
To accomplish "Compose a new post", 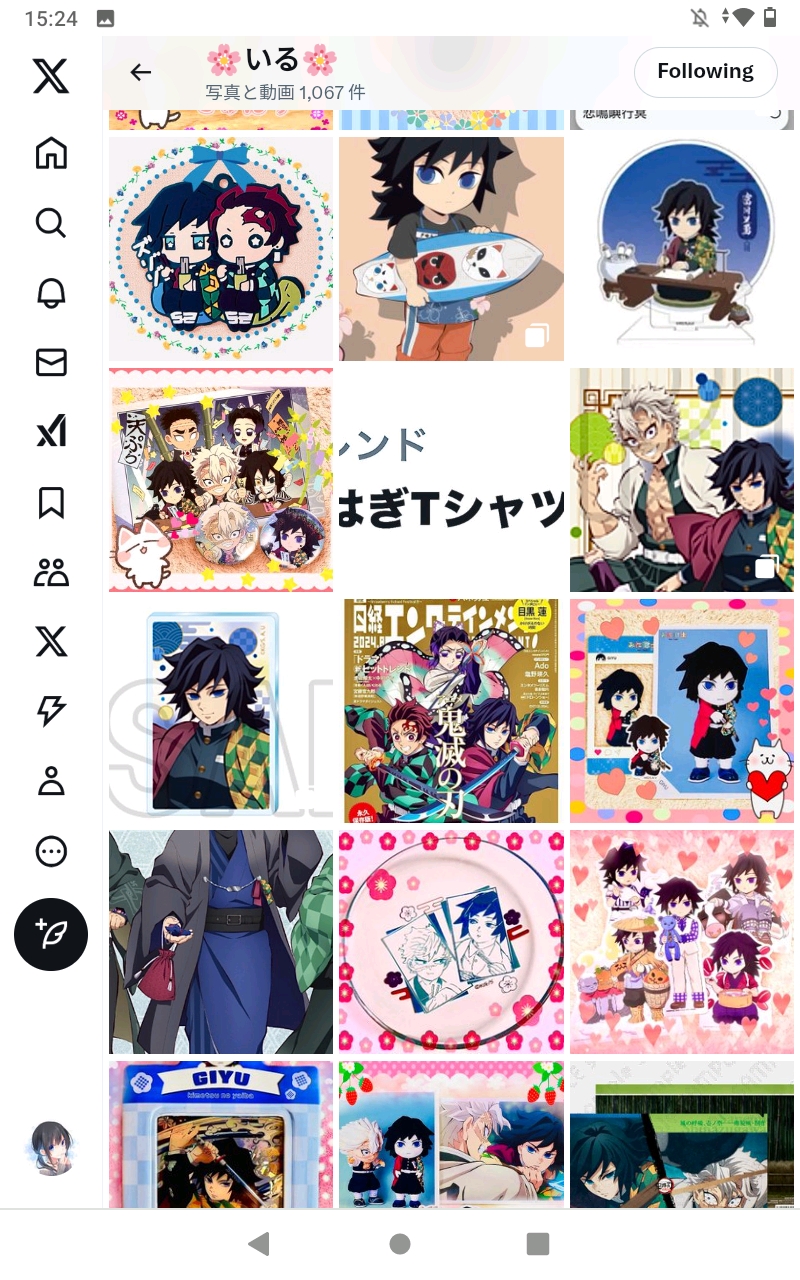I will pyautogui.click(x=51, y=934).
